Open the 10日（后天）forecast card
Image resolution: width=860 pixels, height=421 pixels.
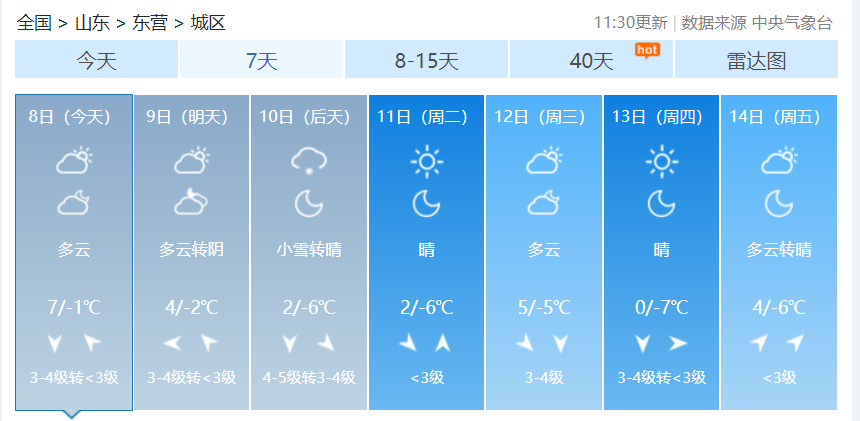coord(308,250)
